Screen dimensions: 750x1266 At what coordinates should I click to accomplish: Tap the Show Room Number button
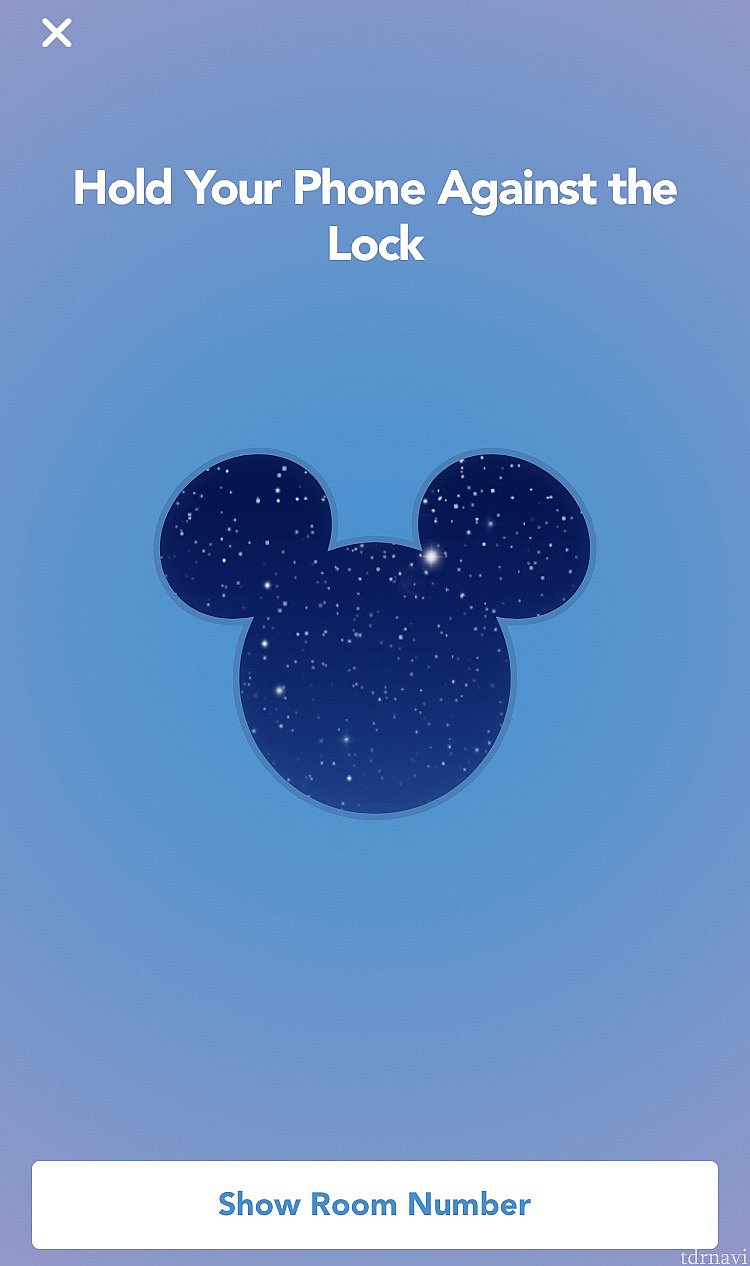pos(374,1204)
